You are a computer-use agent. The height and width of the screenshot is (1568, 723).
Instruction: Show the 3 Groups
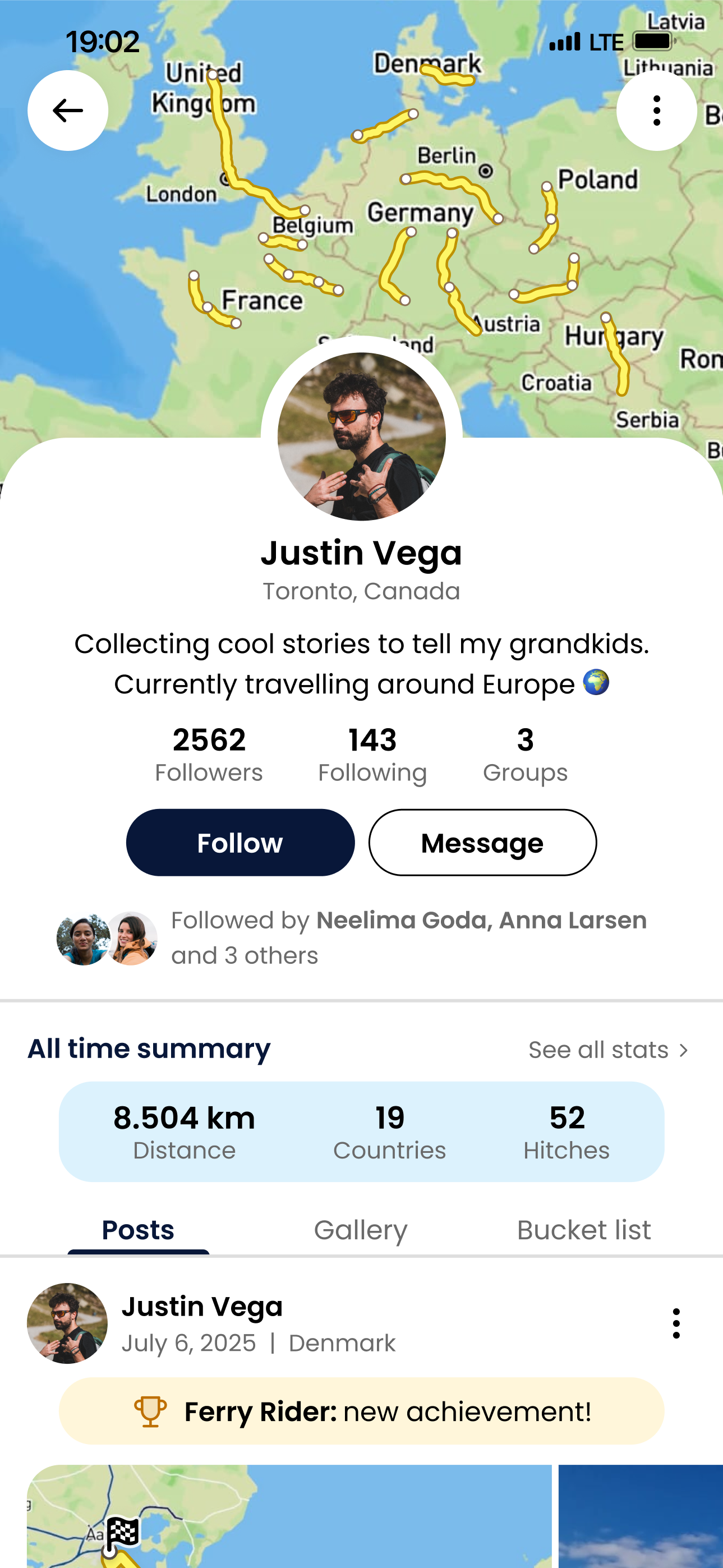525,755
